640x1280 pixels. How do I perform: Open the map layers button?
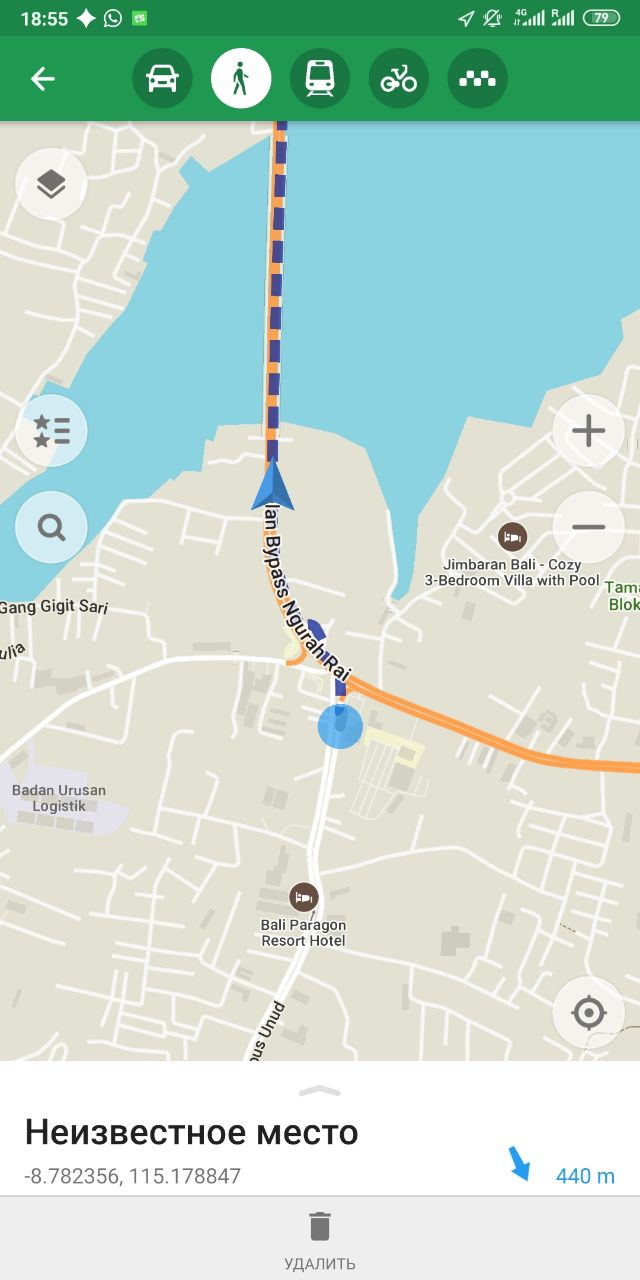[x=51, y=184]
